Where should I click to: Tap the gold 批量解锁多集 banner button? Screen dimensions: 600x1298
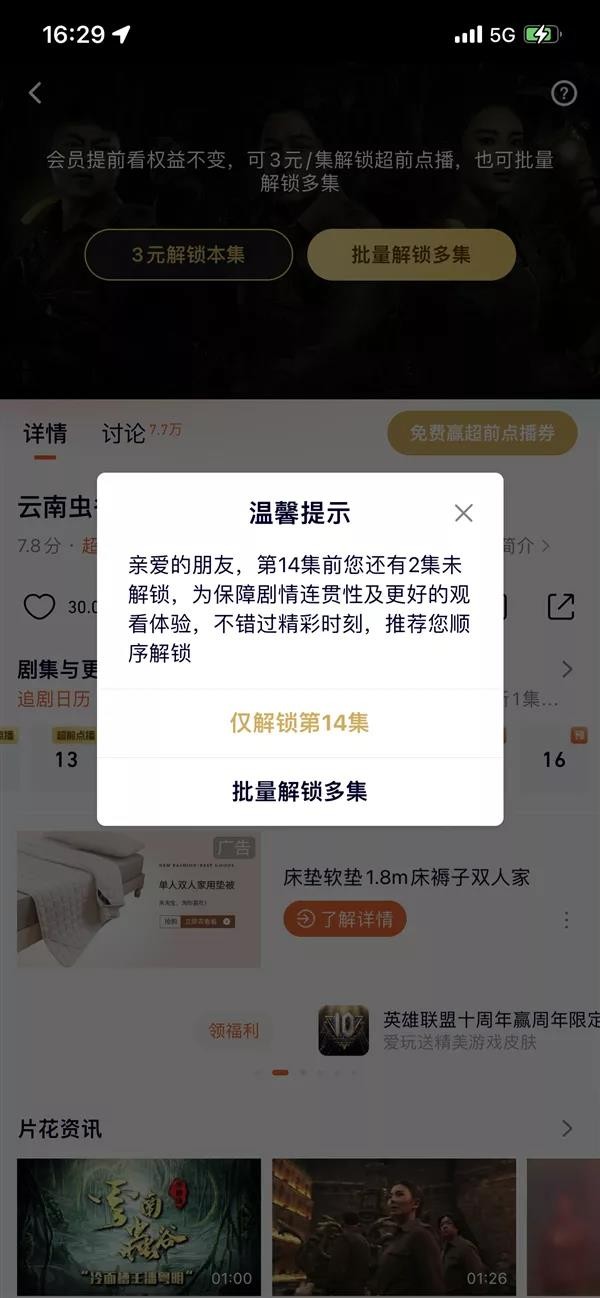[x=411, y=255]
